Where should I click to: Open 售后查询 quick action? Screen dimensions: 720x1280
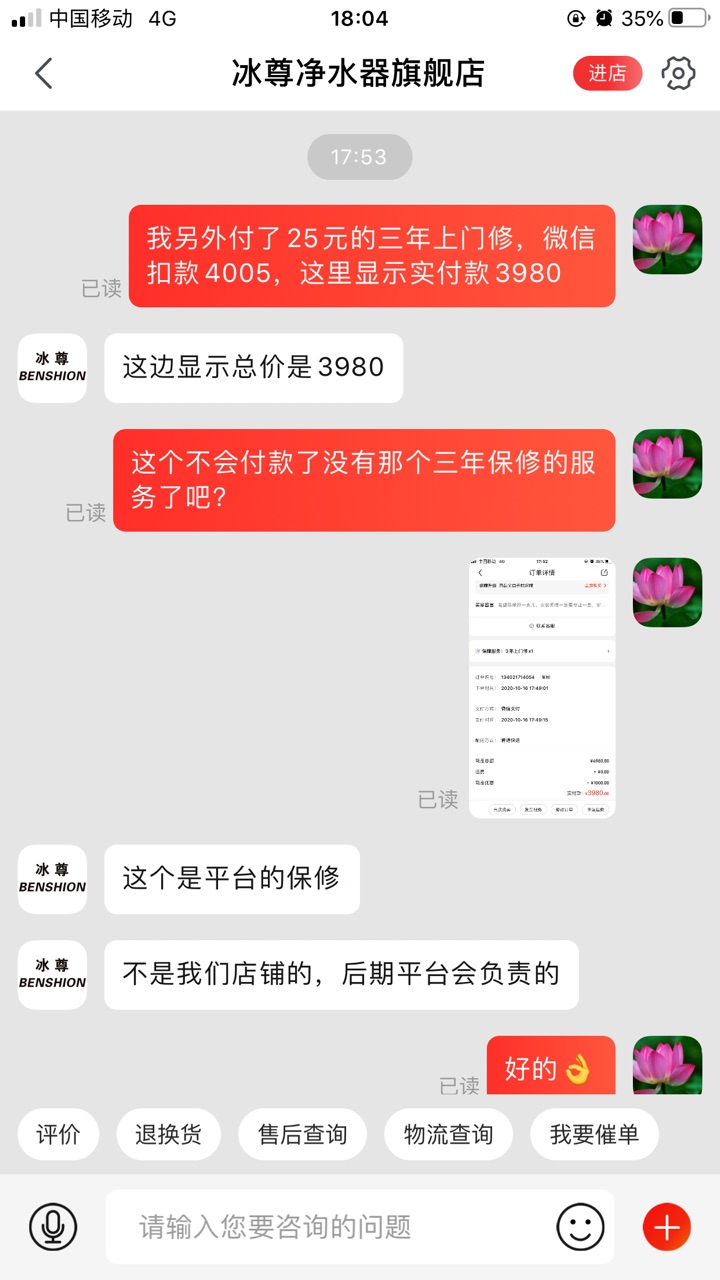302,1134
